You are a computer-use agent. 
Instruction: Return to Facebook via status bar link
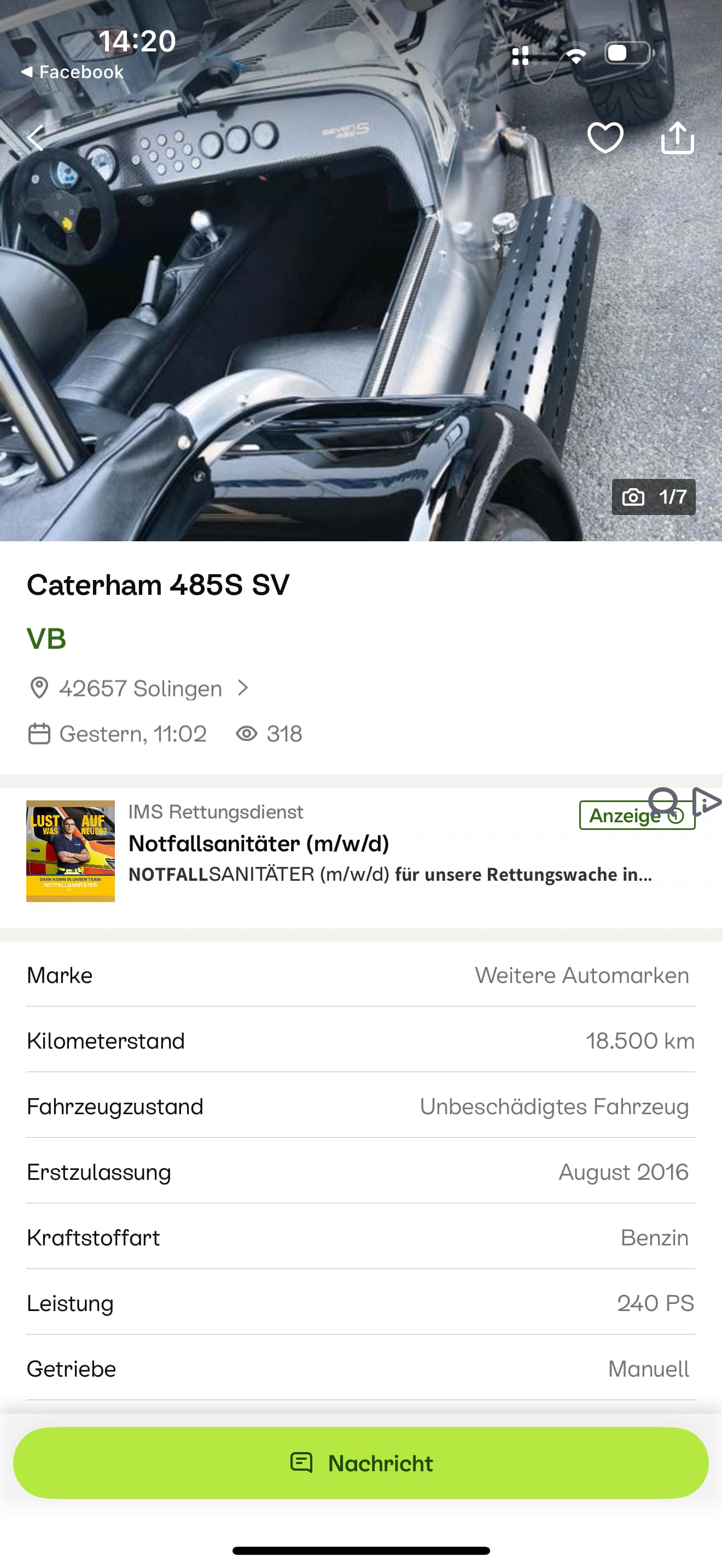pyautogui.click(x=72, y=72)
